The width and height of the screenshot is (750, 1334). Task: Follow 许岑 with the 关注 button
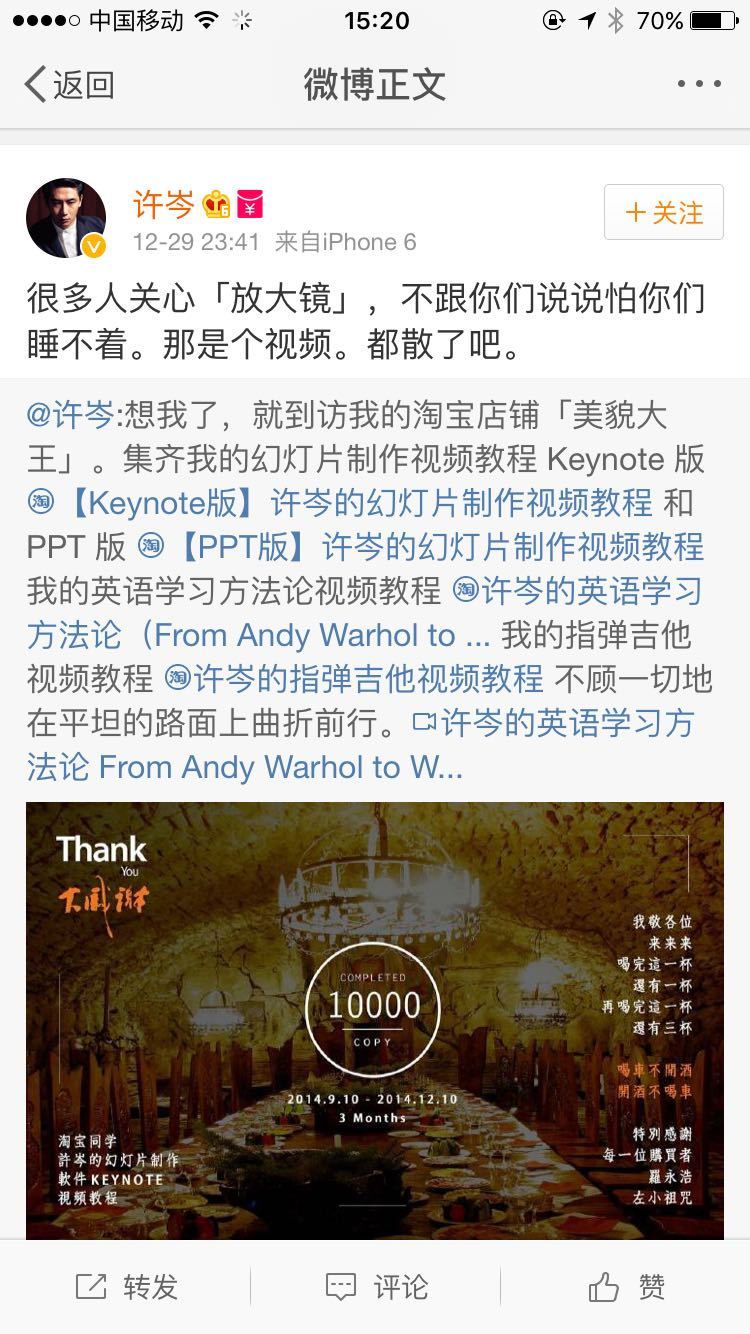pos(663,212)
